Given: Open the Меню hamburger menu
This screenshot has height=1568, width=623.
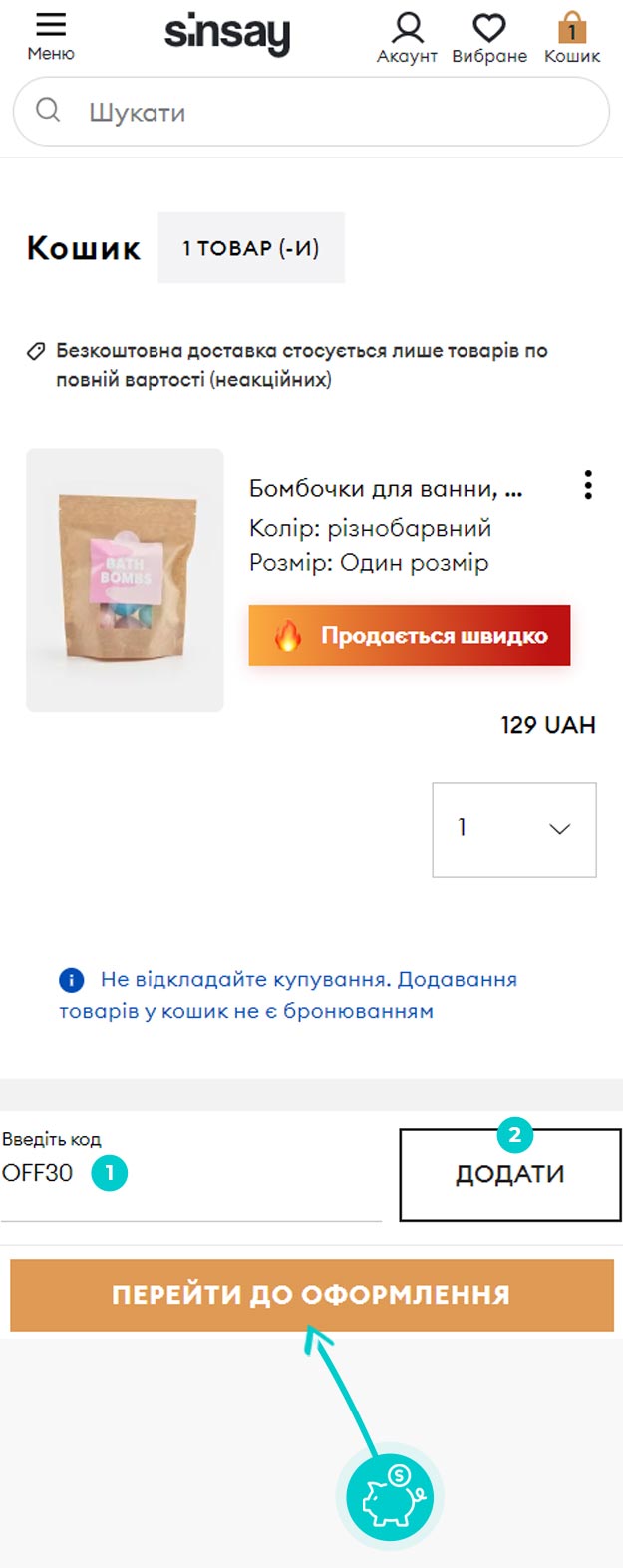Looking at the screenshot, I should 50,36.
